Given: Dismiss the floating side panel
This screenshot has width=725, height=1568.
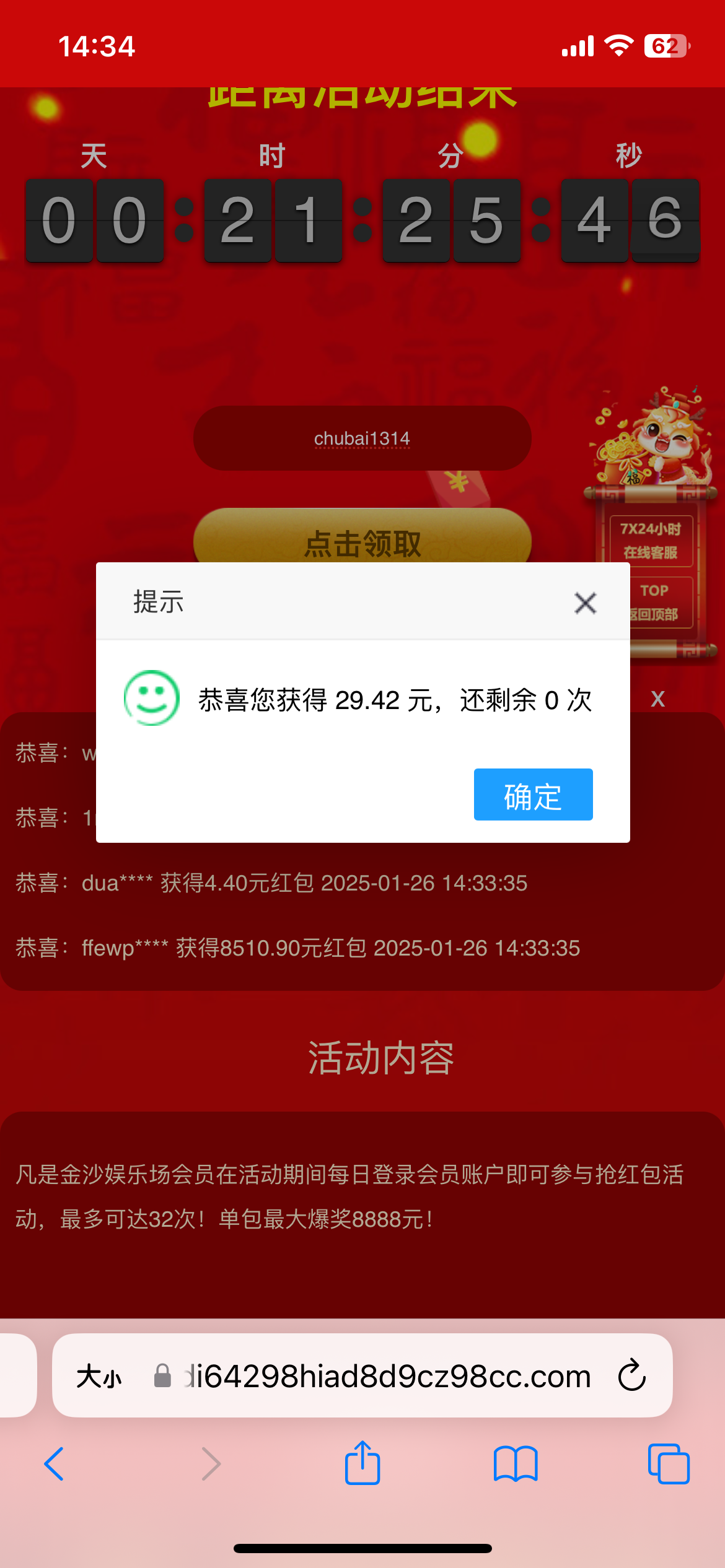Looking at the screenshot, I should tap(657, 699).
